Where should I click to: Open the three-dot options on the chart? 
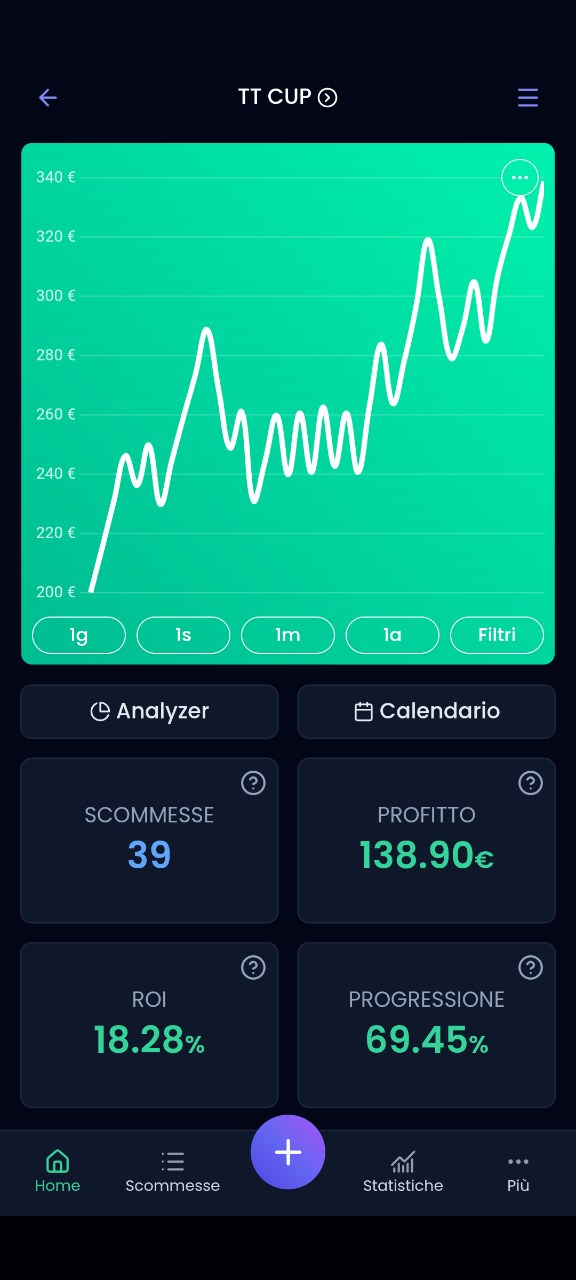click(x=519, y=178)
